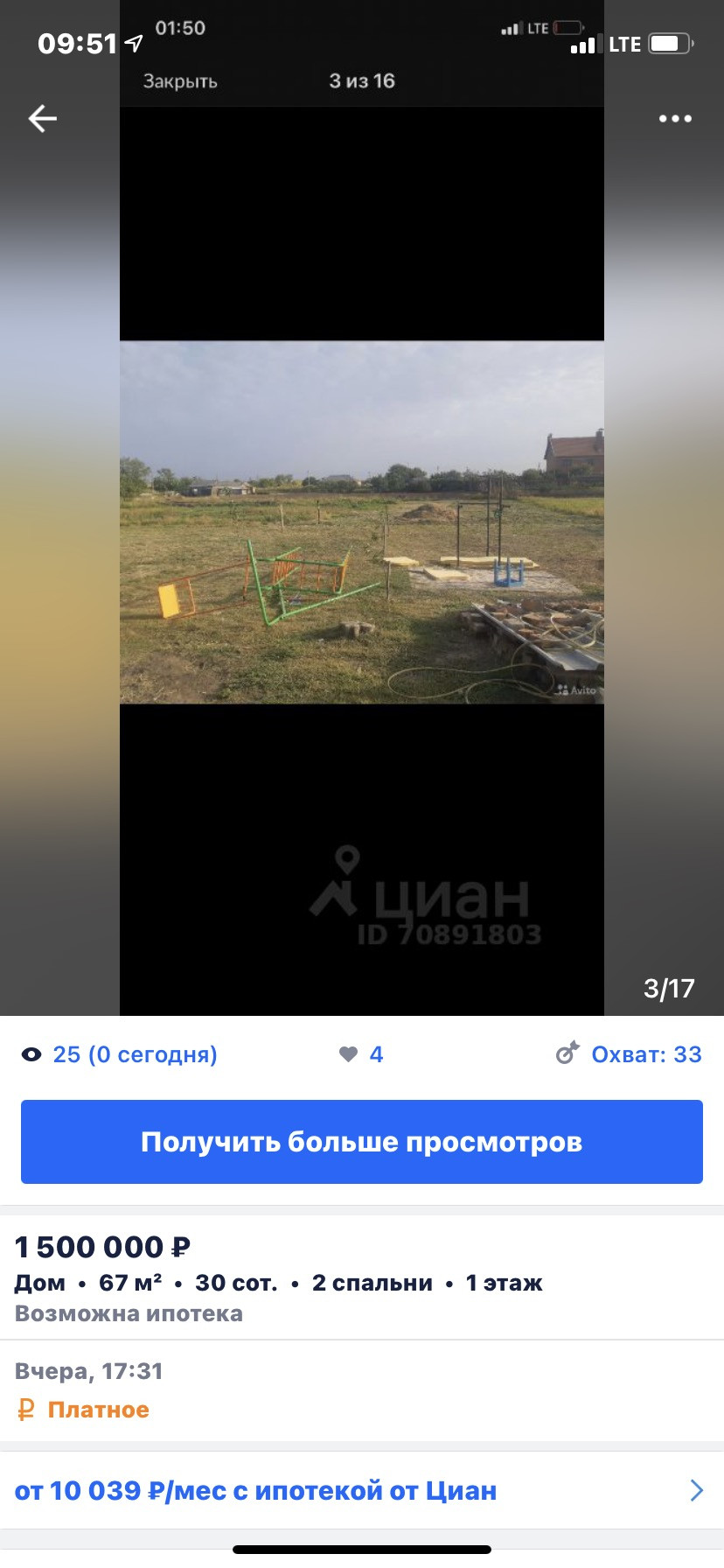This screenshot has height=1568, width=724.
Task: Tap 'Получить больше просмотров' button
Action: tap(362, 1141)
